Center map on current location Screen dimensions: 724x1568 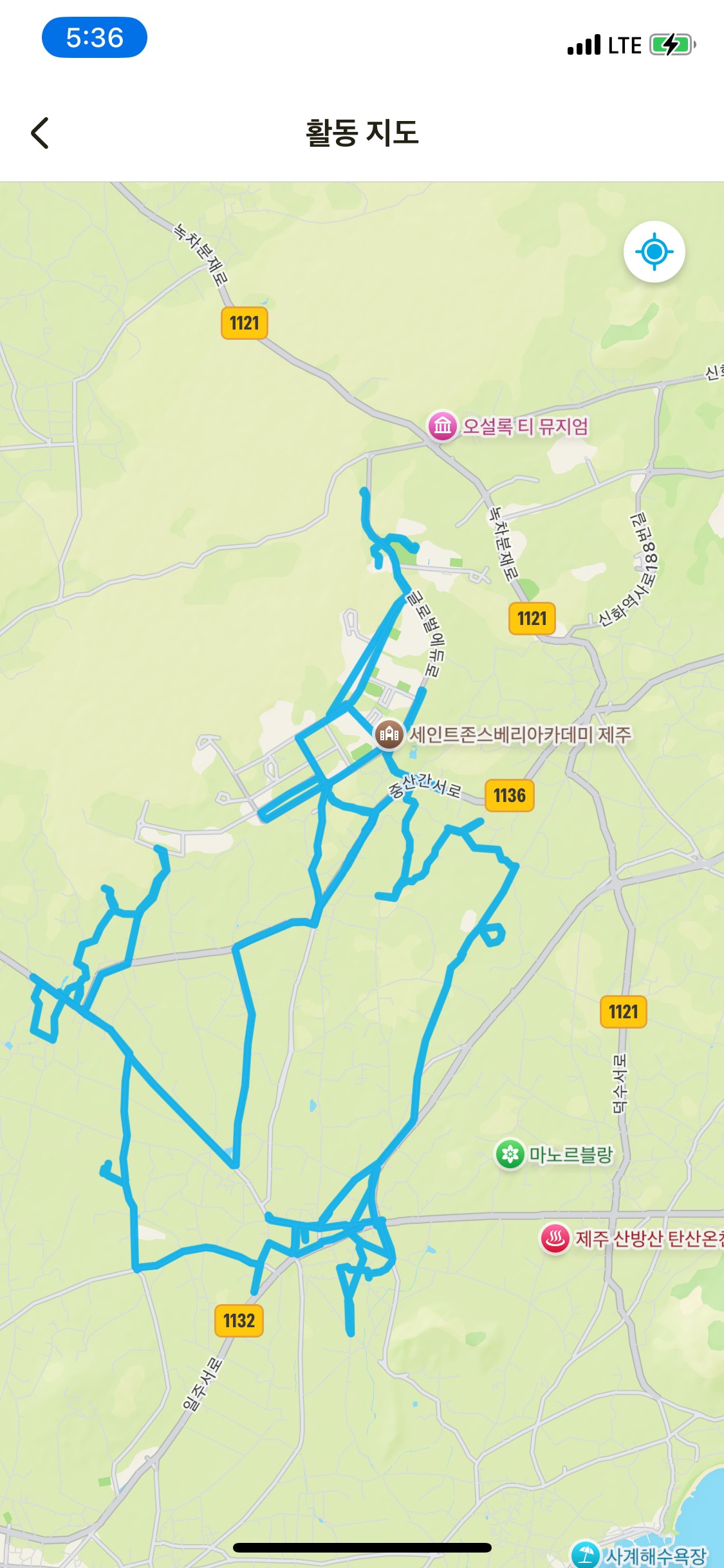(654, 252)
